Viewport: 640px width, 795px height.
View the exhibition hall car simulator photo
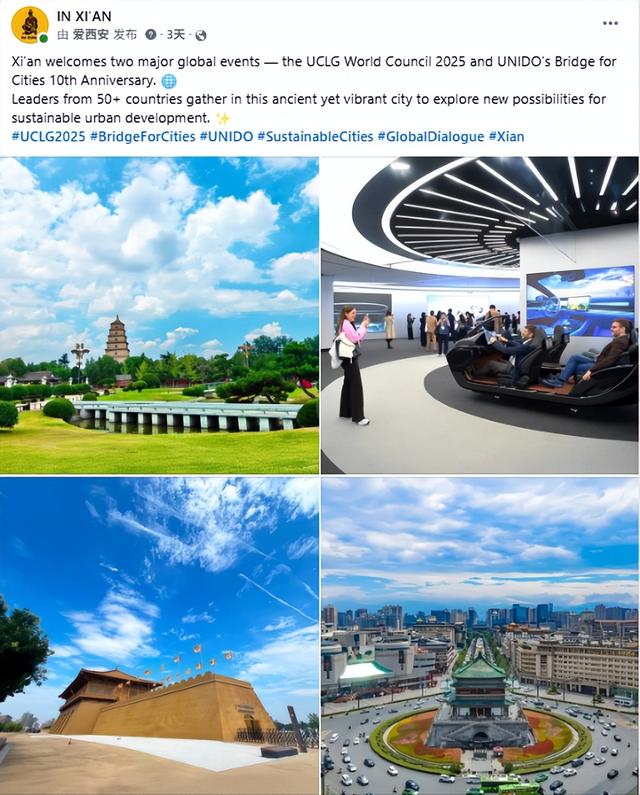[x=480, y=315]
